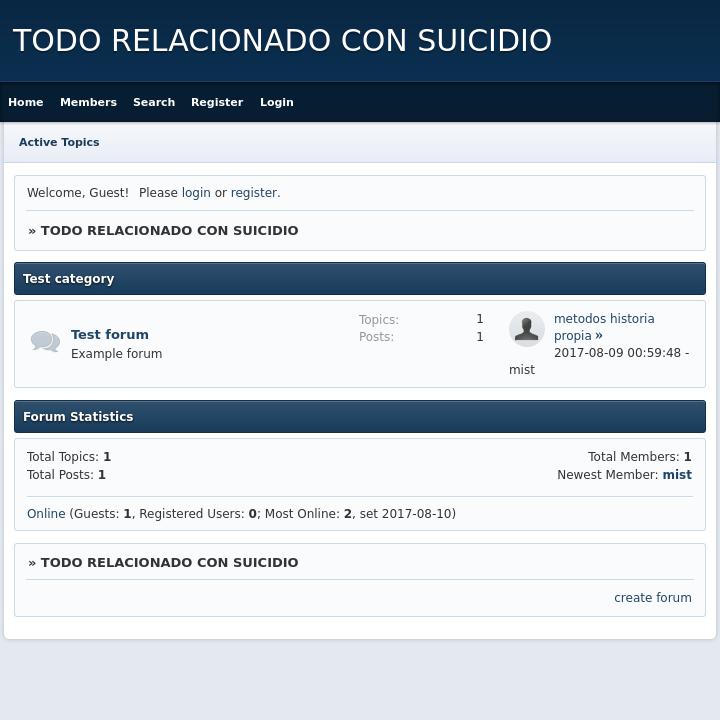Open the Online users list
720x720 pixels.
point(46,514)
